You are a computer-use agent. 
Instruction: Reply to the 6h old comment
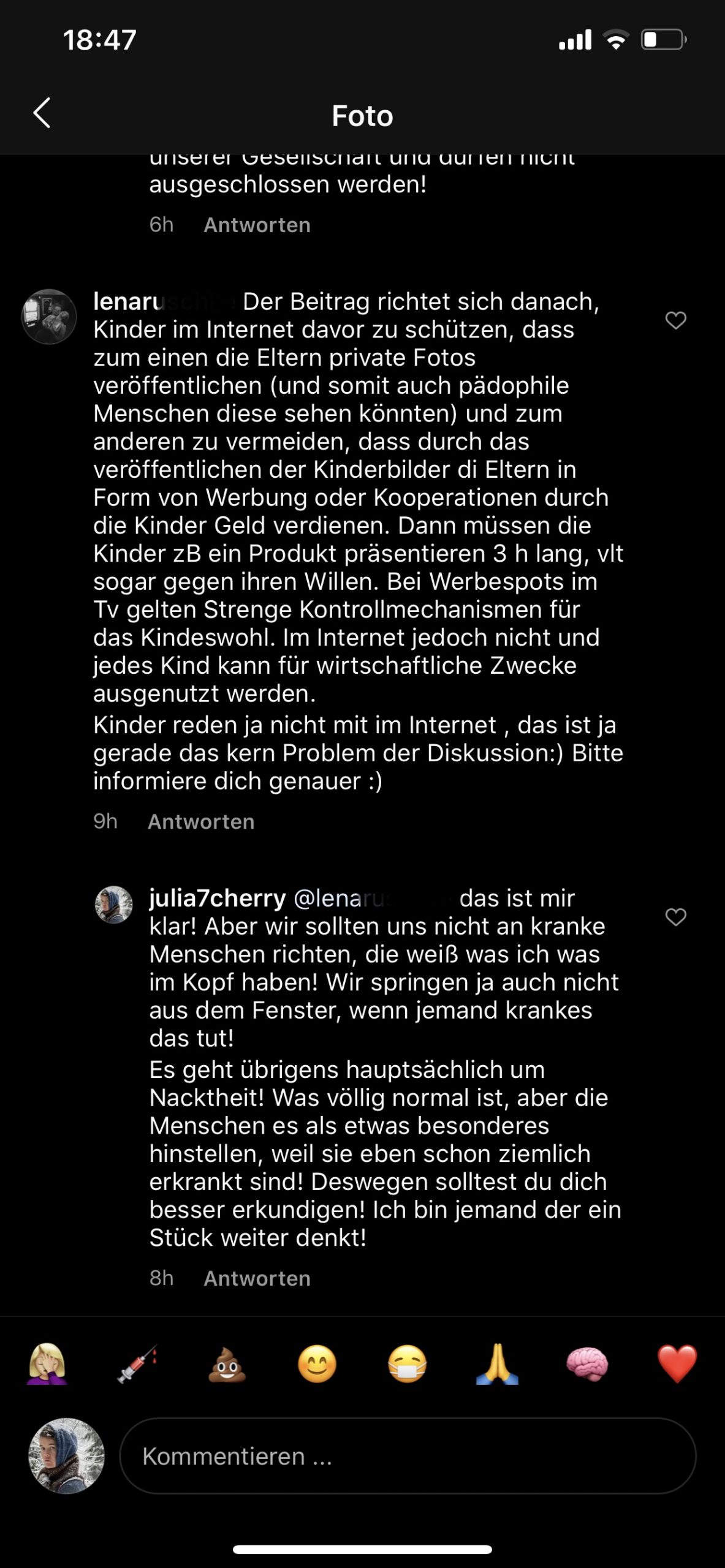tap(257, 225)
